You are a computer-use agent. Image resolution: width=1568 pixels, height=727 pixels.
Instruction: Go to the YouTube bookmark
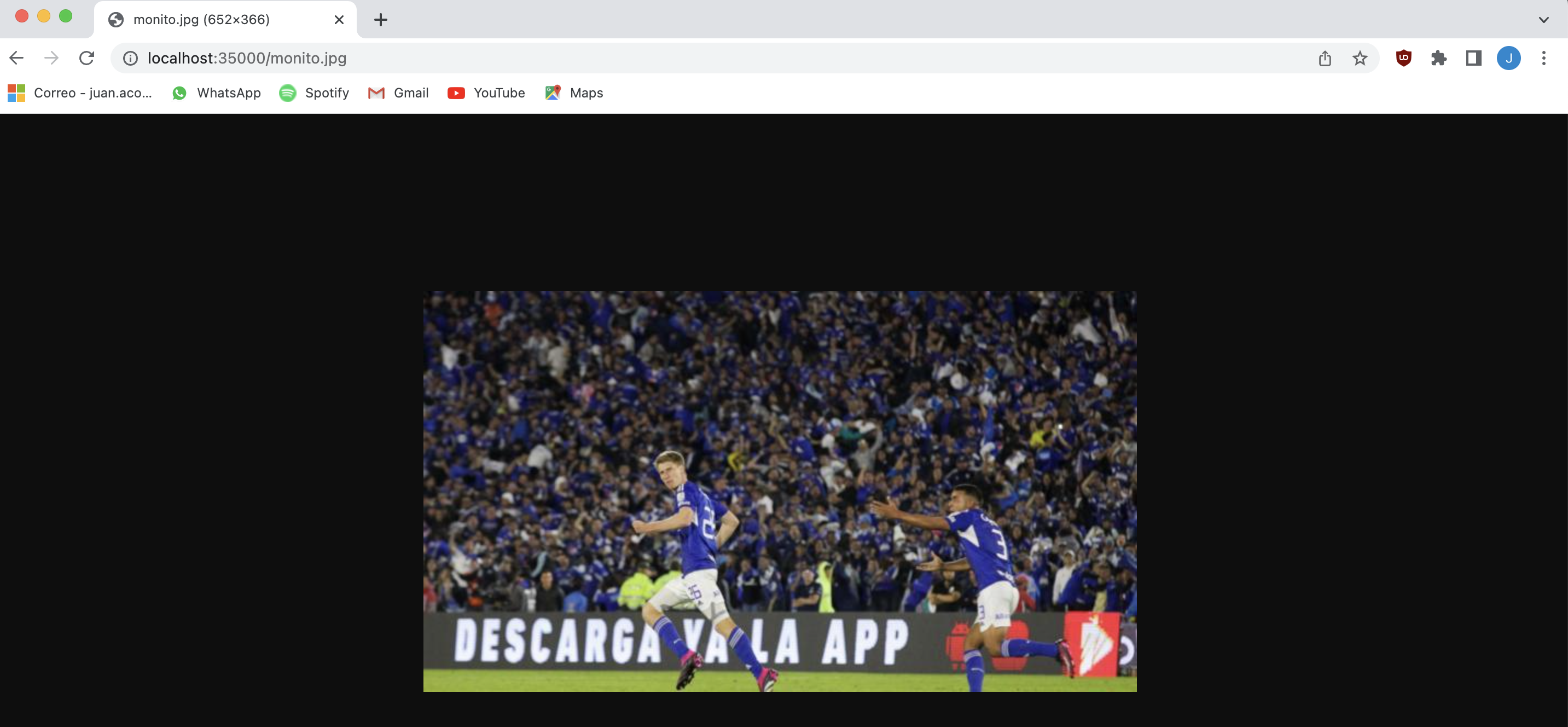pos(486,93)
